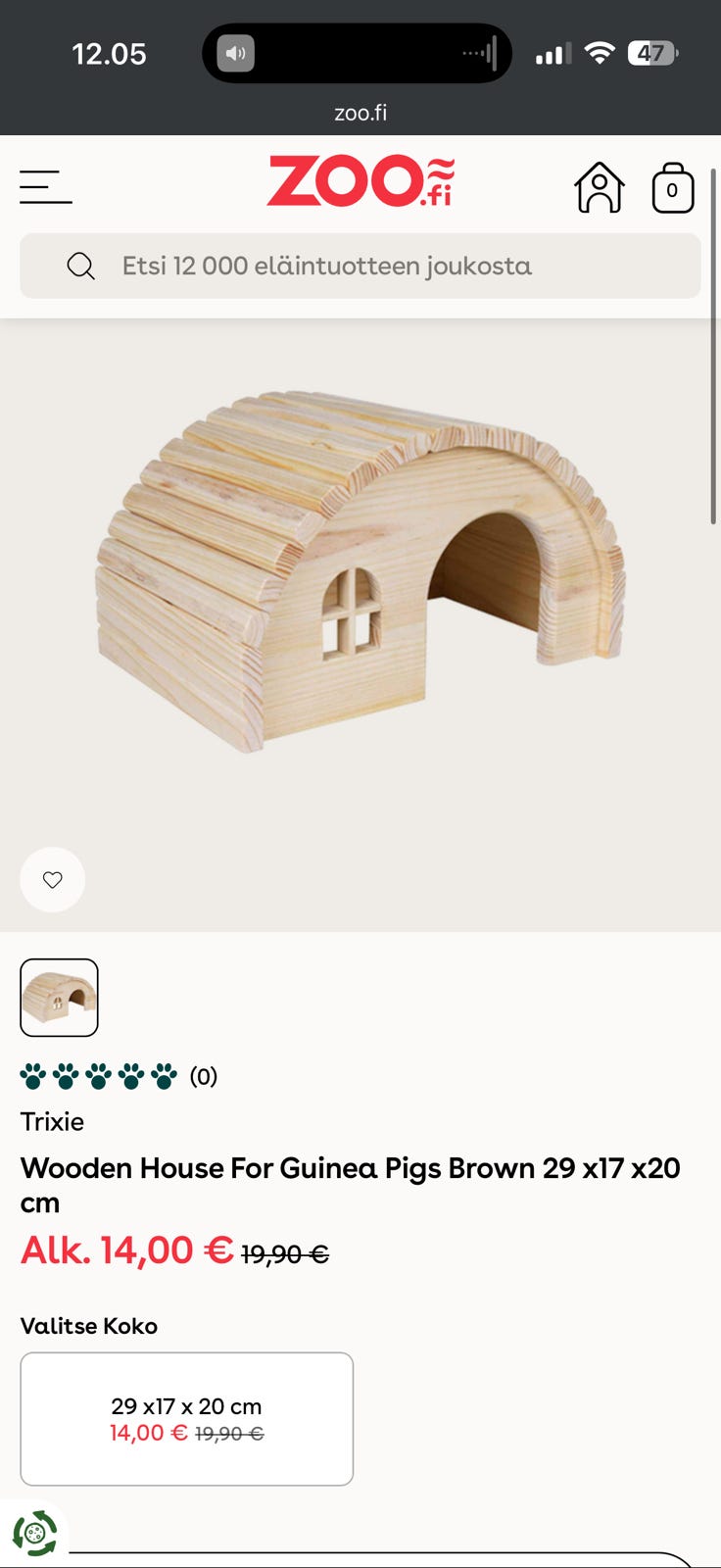Open the account icon in header
Image resolution: width=721 pixels, height=1568 pixels.
click(x=599, y=187)
